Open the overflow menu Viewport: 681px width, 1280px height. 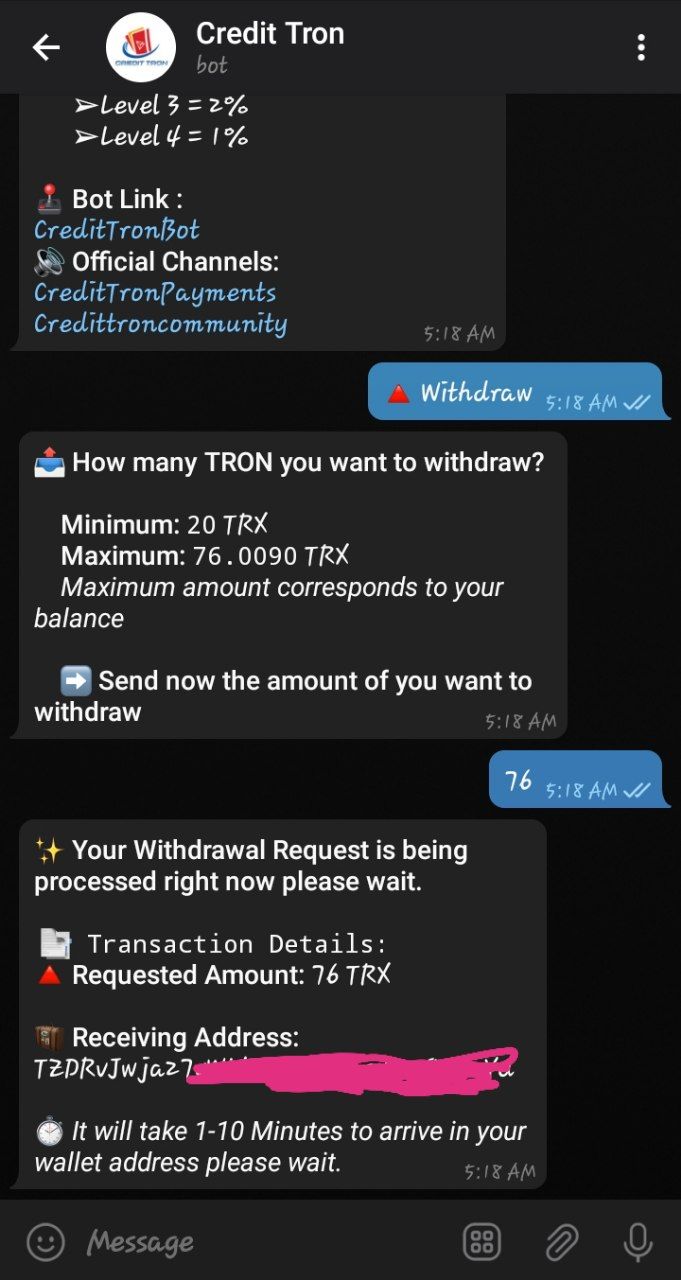point(641,47)
